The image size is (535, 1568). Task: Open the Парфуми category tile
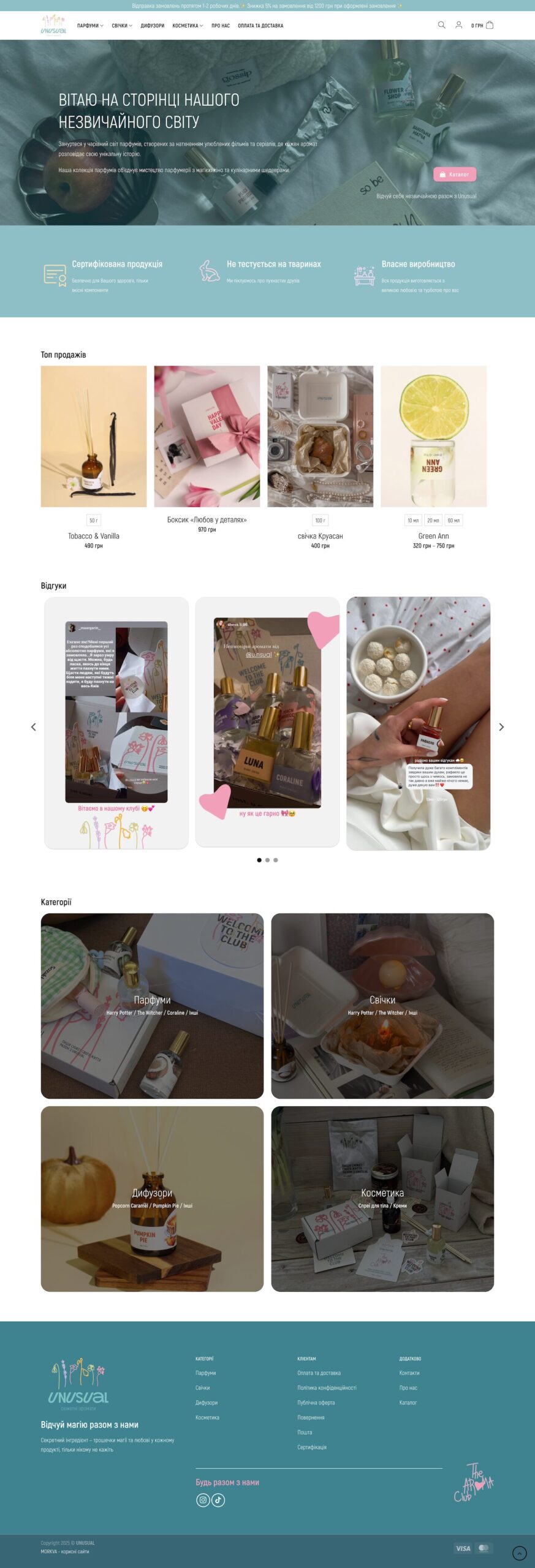[152, 1006]
